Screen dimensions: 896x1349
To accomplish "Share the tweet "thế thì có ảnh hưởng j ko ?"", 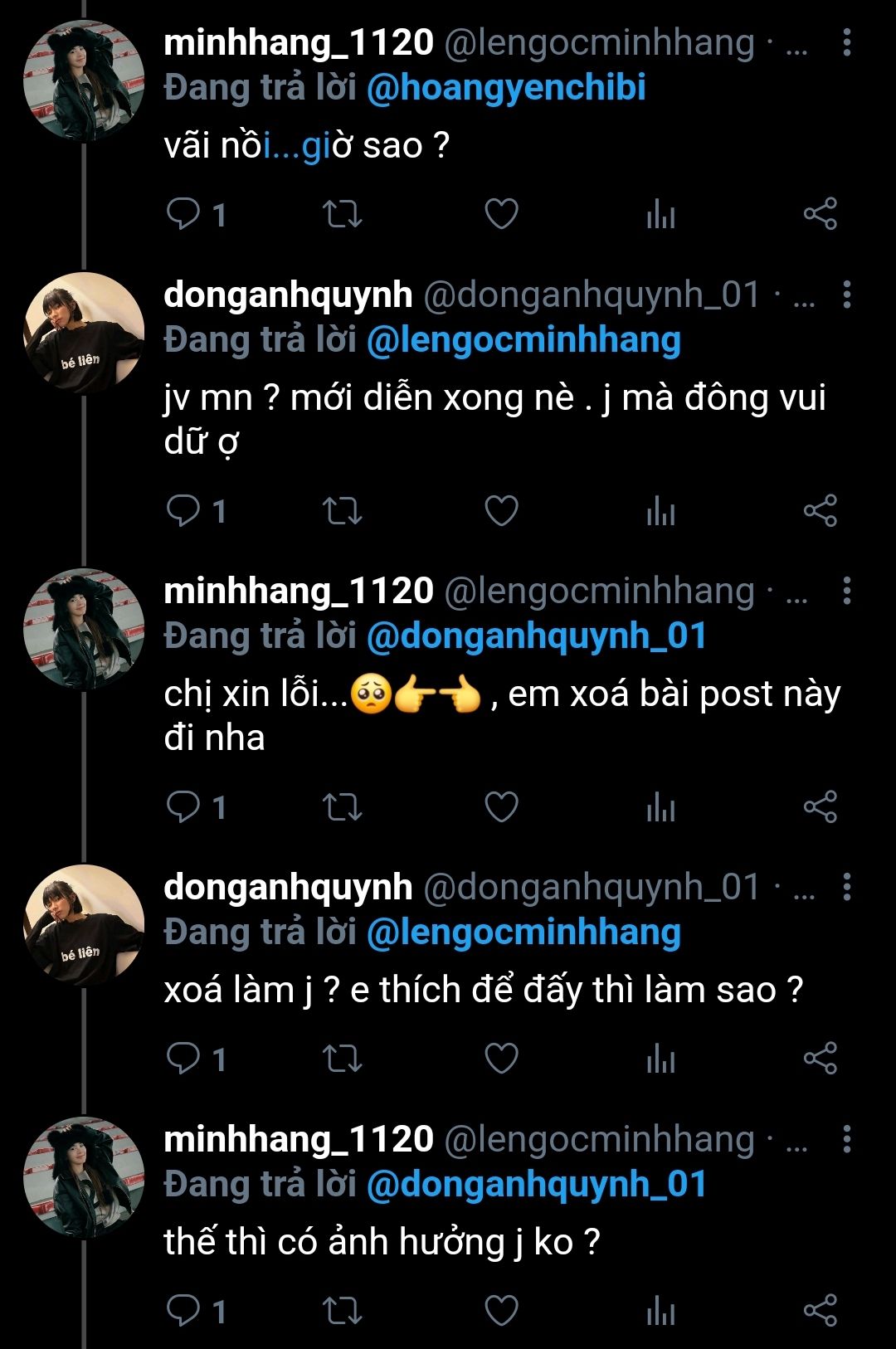I will pyautogui.click(x=820, y=1311).
